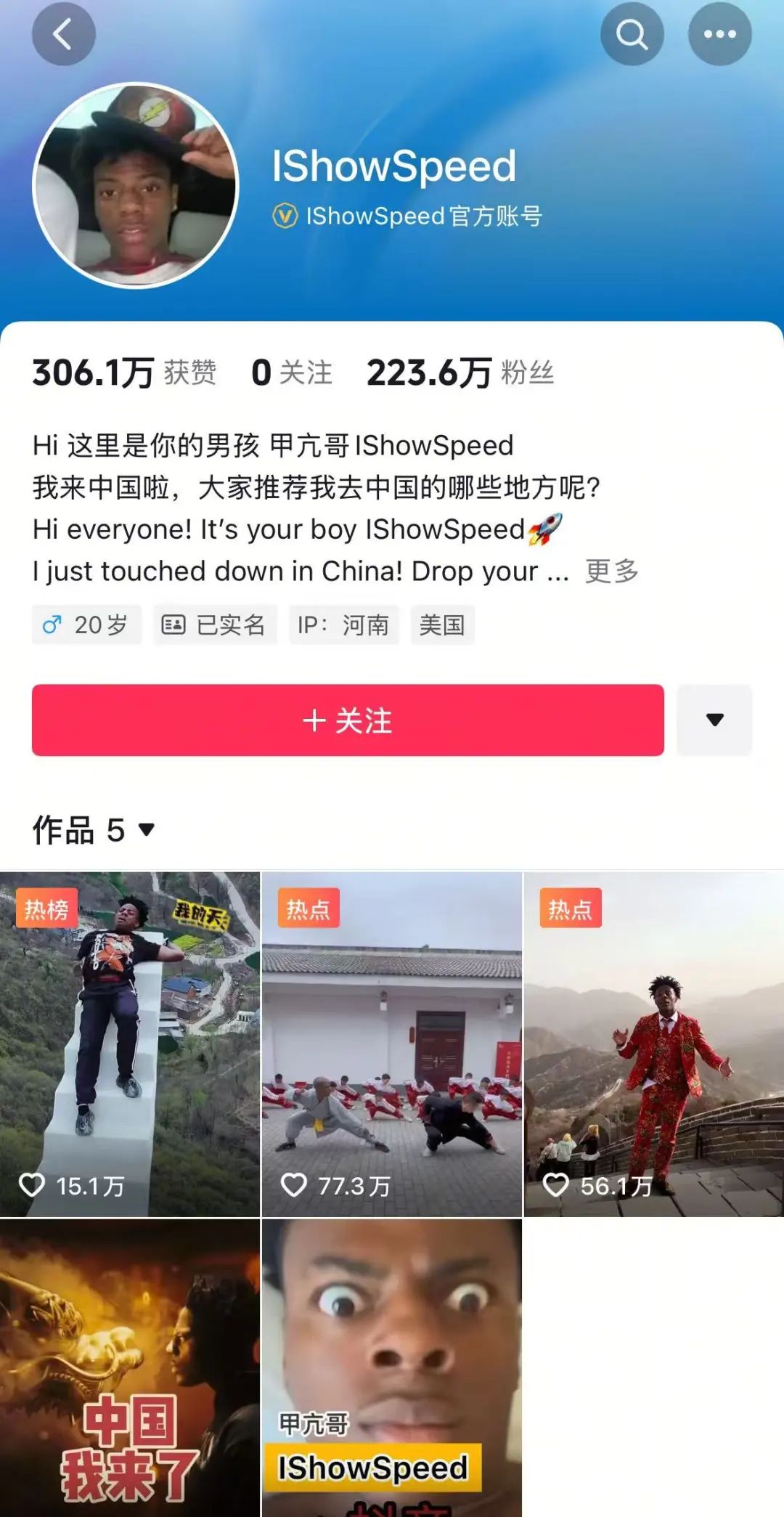Image resolution: width=784 pixels, height=1517 pixels.
Task: Watch the Great Wall video with 56.1万 likes
Action: [653, 1044]
